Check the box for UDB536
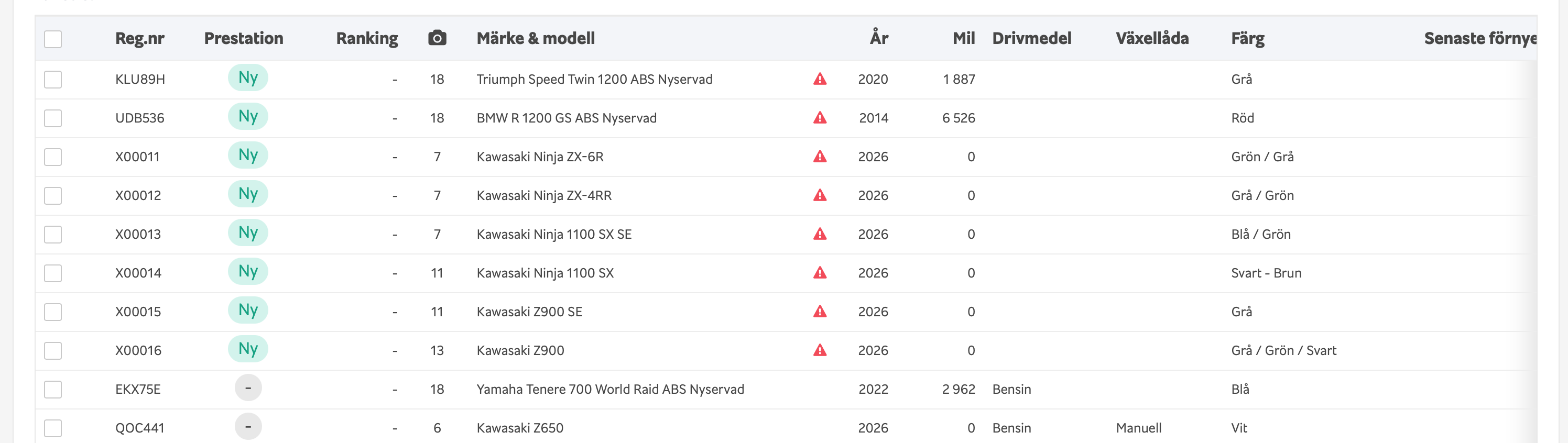Screen dimensions: 1568x443 point(53,118)
